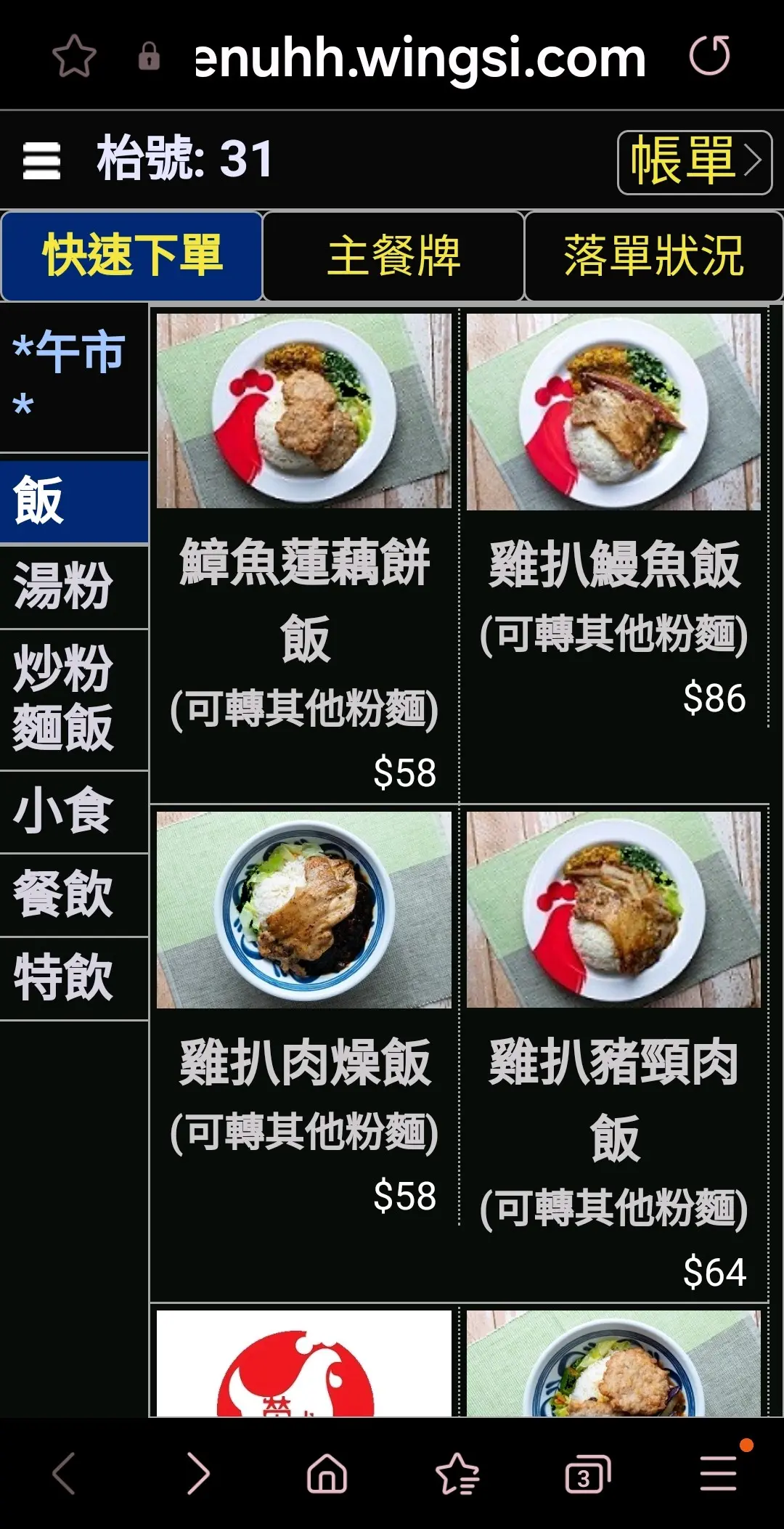Open the browser tabs switcher

click(587, 1475)
